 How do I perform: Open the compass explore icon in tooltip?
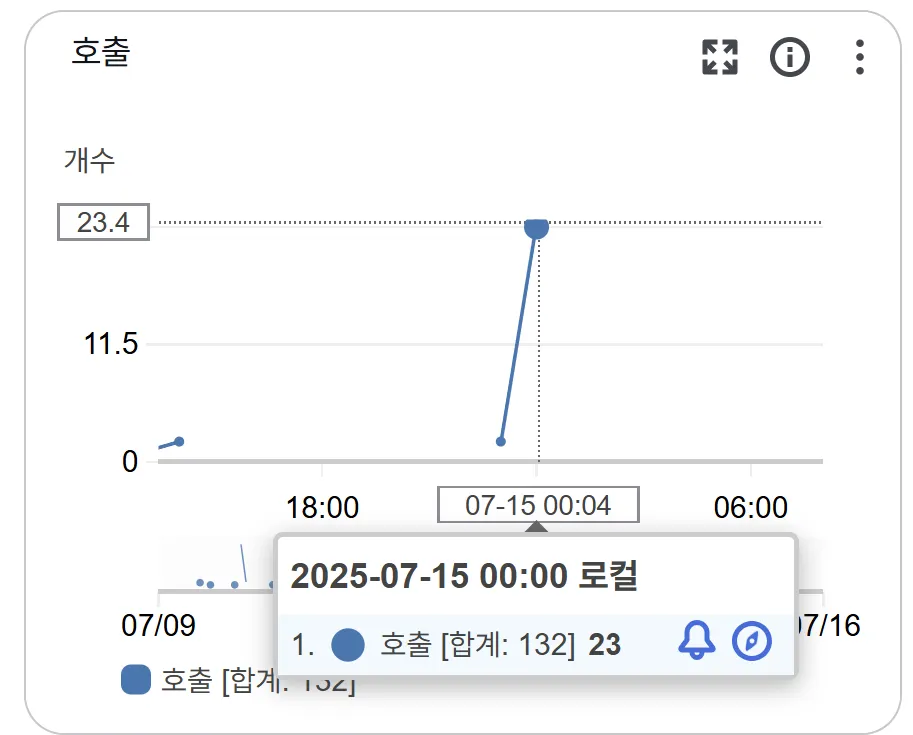(752, 641)
